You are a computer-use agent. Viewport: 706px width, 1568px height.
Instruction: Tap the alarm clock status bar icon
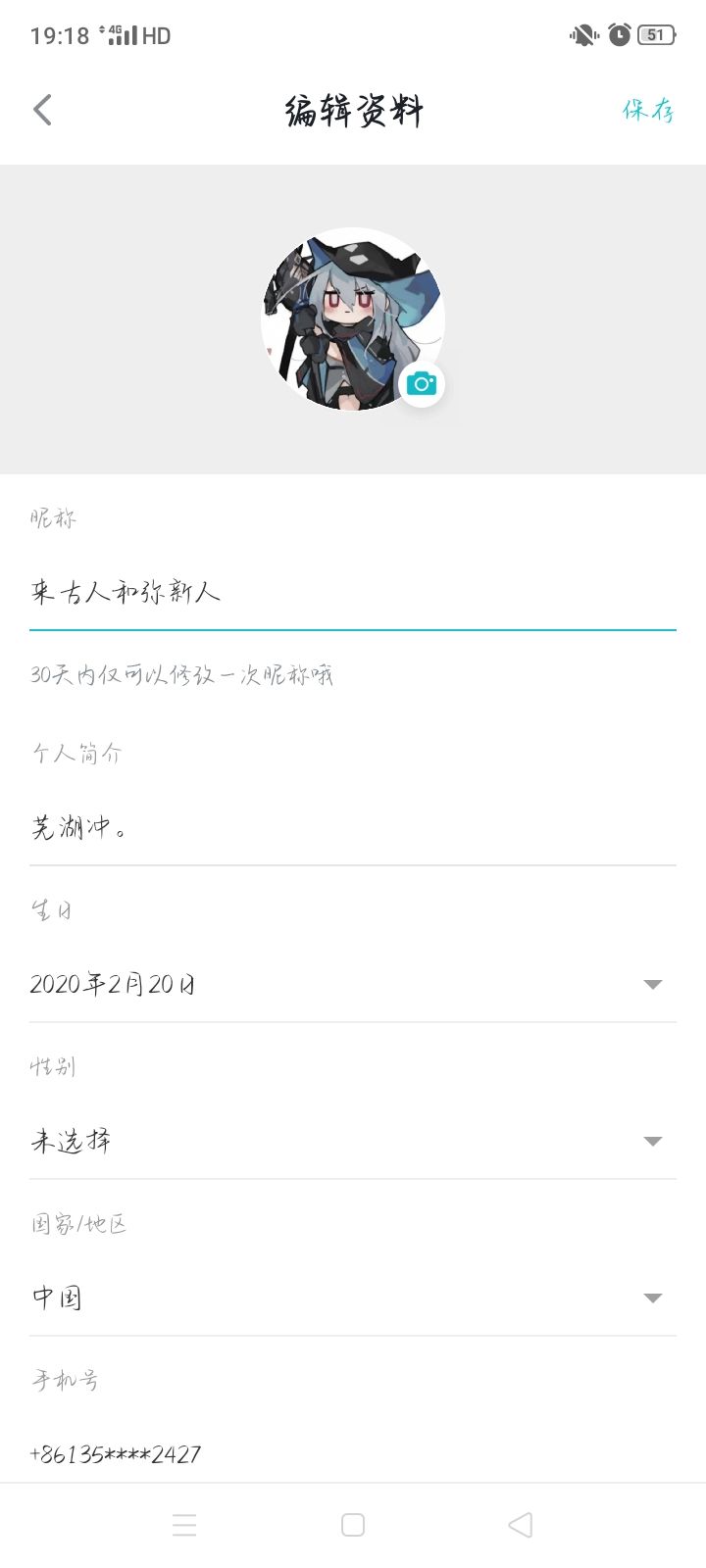tap(618, 35)
